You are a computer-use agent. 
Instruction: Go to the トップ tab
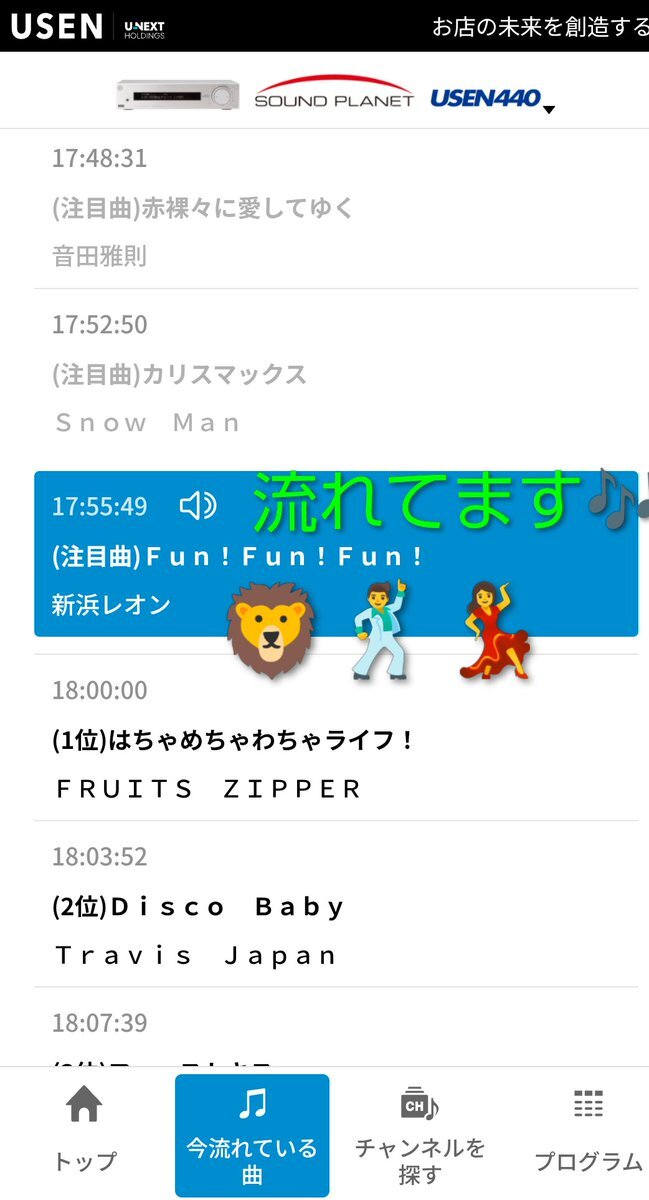(x=84, y=1132)
